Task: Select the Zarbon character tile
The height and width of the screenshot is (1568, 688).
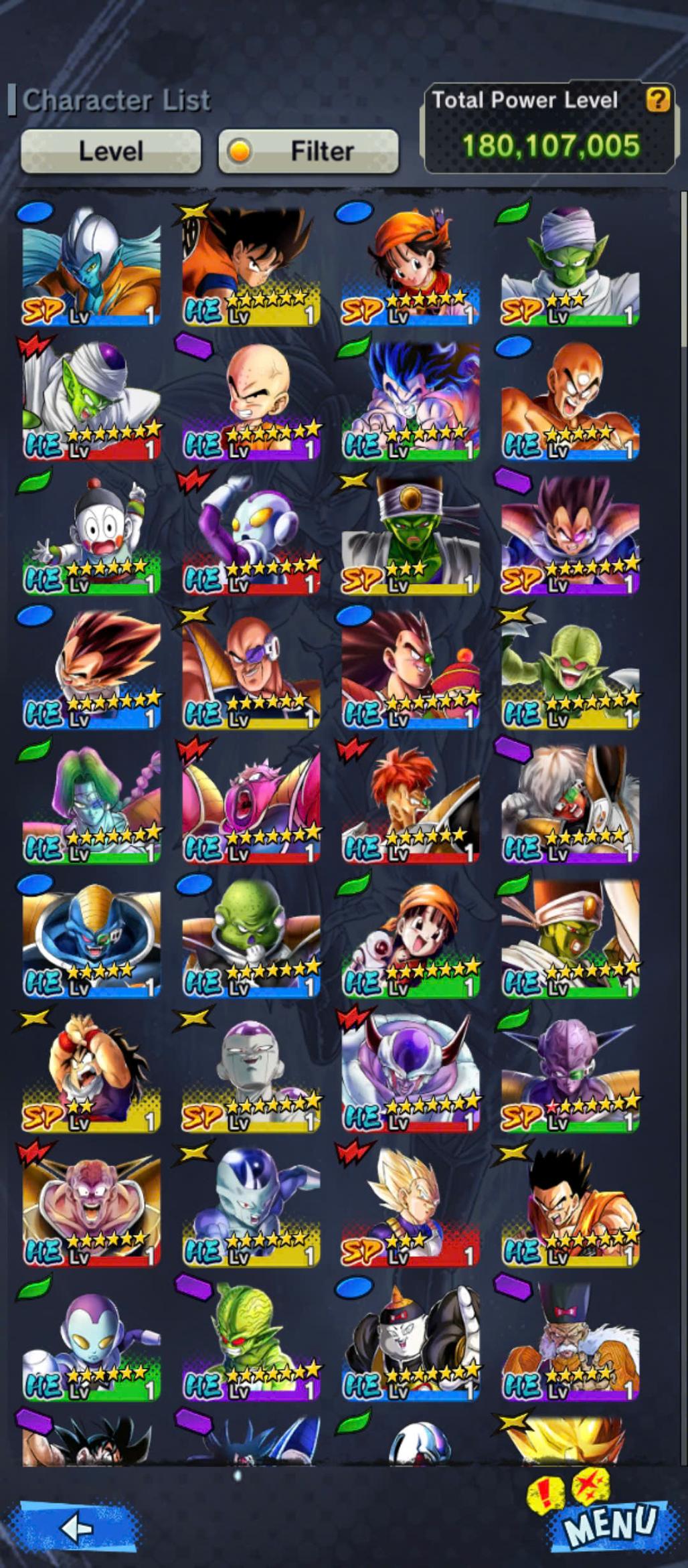Action: [x=91, y=803]
